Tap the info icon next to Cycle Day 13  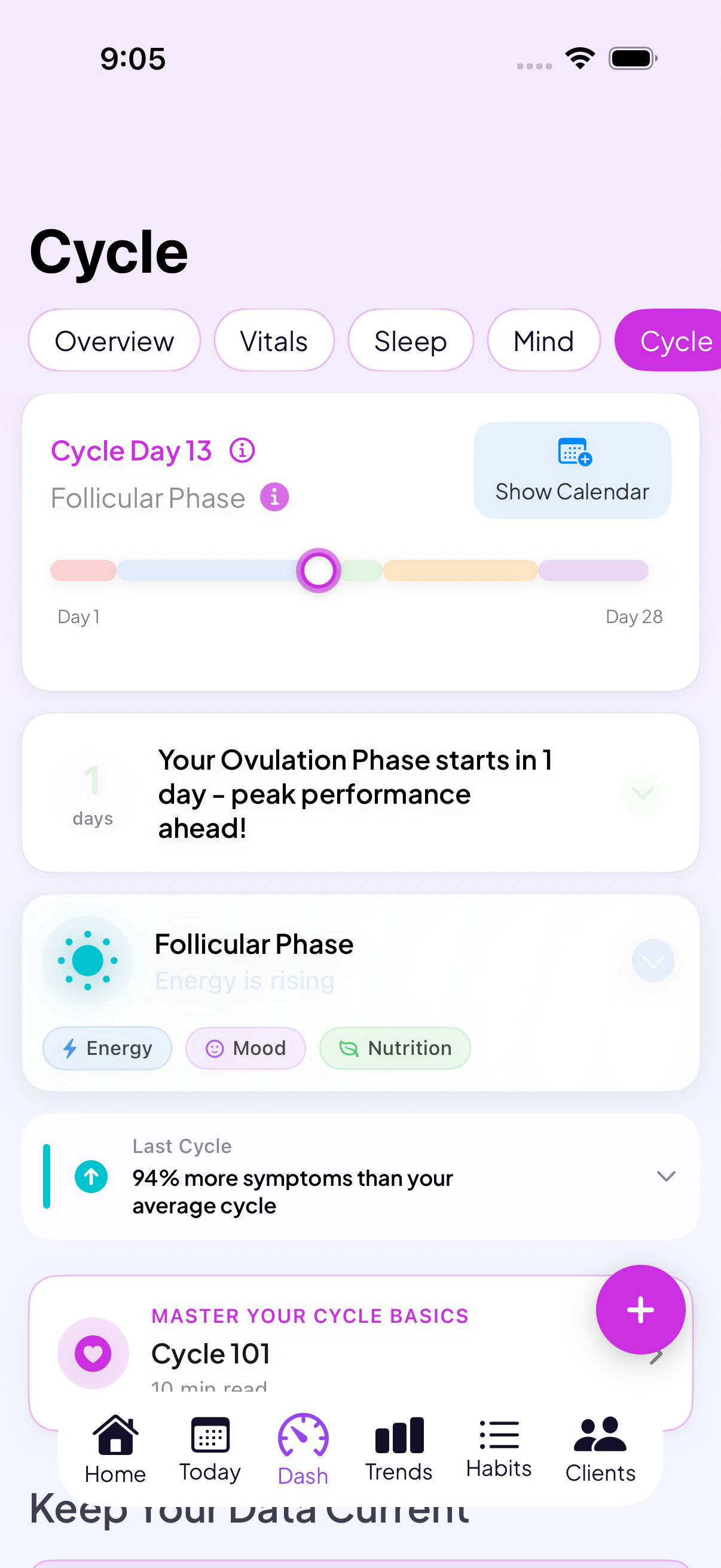click(242, 450)
